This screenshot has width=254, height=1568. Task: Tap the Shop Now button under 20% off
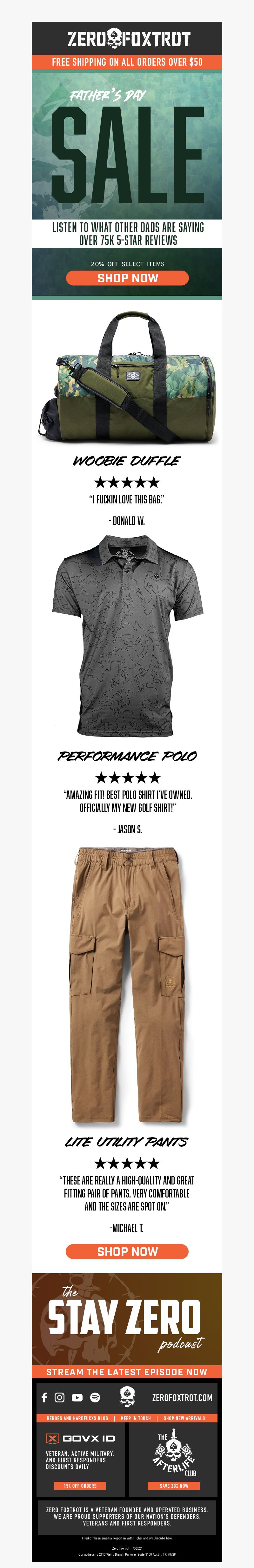(x=127, y=278)
